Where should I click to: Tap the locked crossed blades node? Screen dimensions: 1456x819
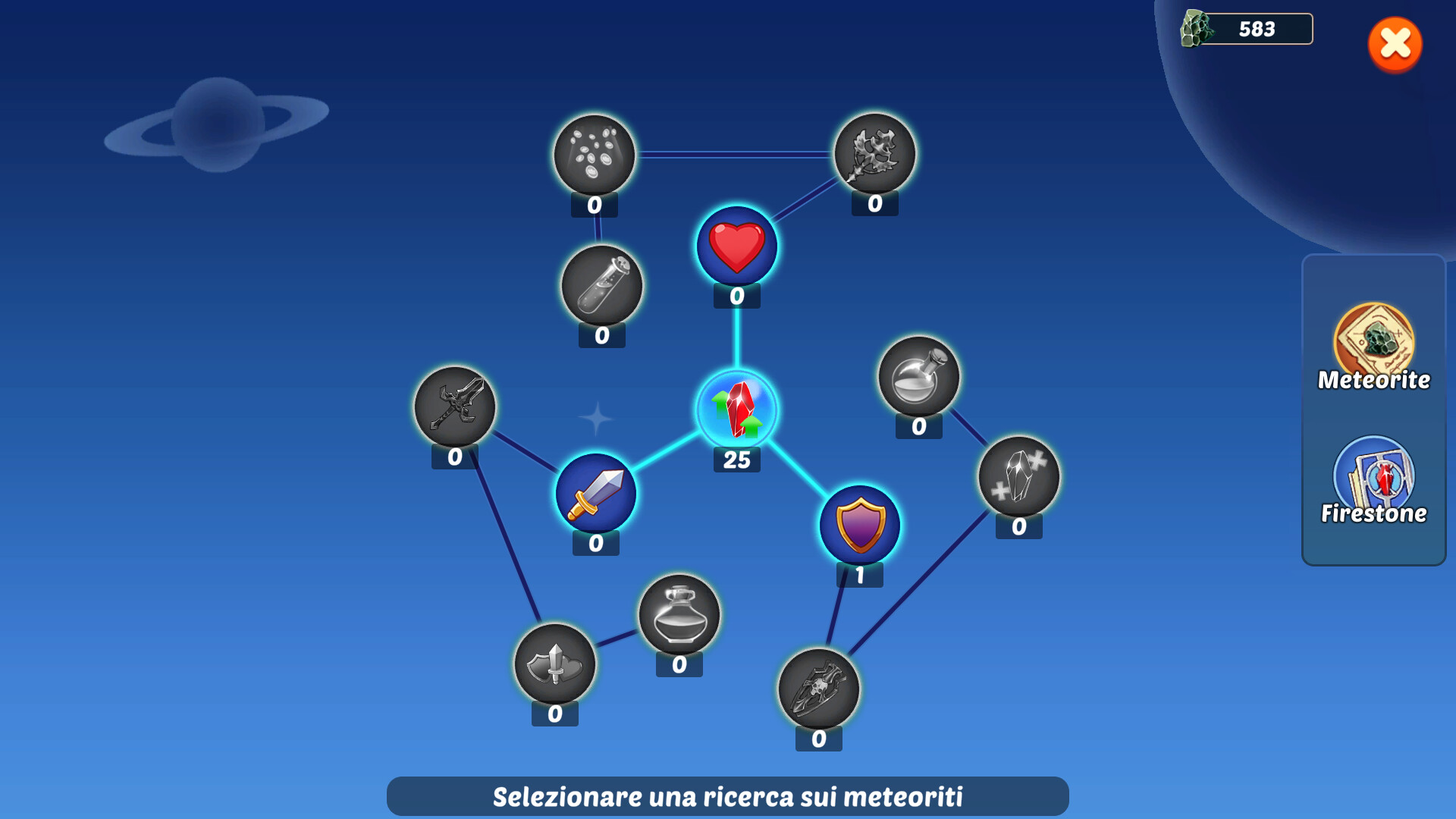(454, 407)
